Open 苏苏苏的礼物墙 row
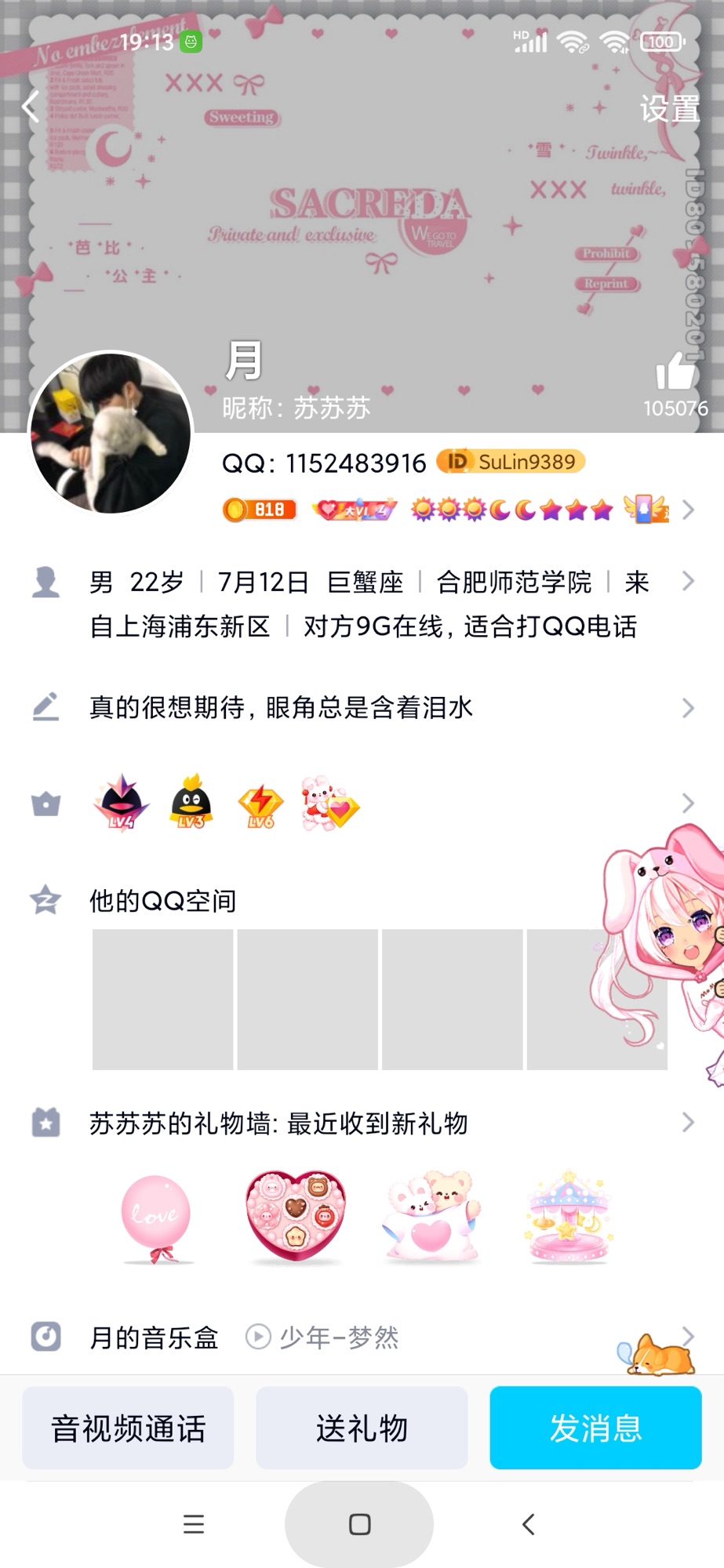The height and width of the screenshot is (1568, 724). click(279, 1123)
